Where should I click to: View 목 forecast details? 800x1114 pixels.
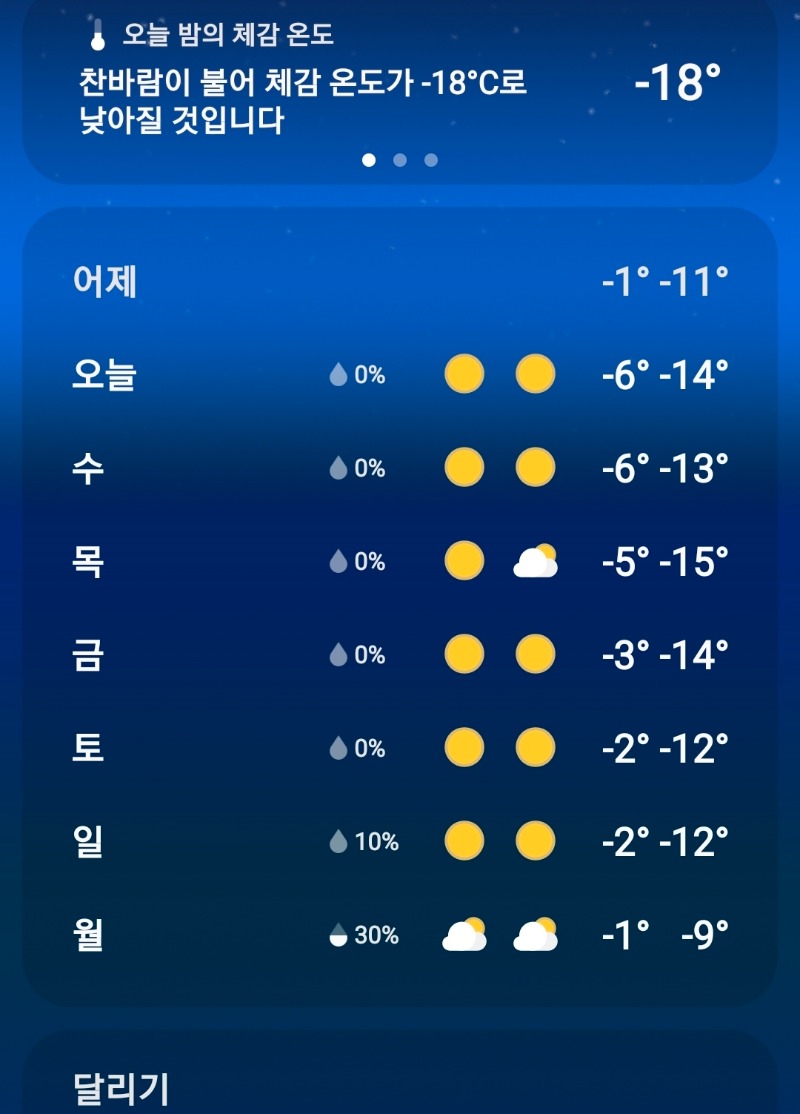(400, 562)
